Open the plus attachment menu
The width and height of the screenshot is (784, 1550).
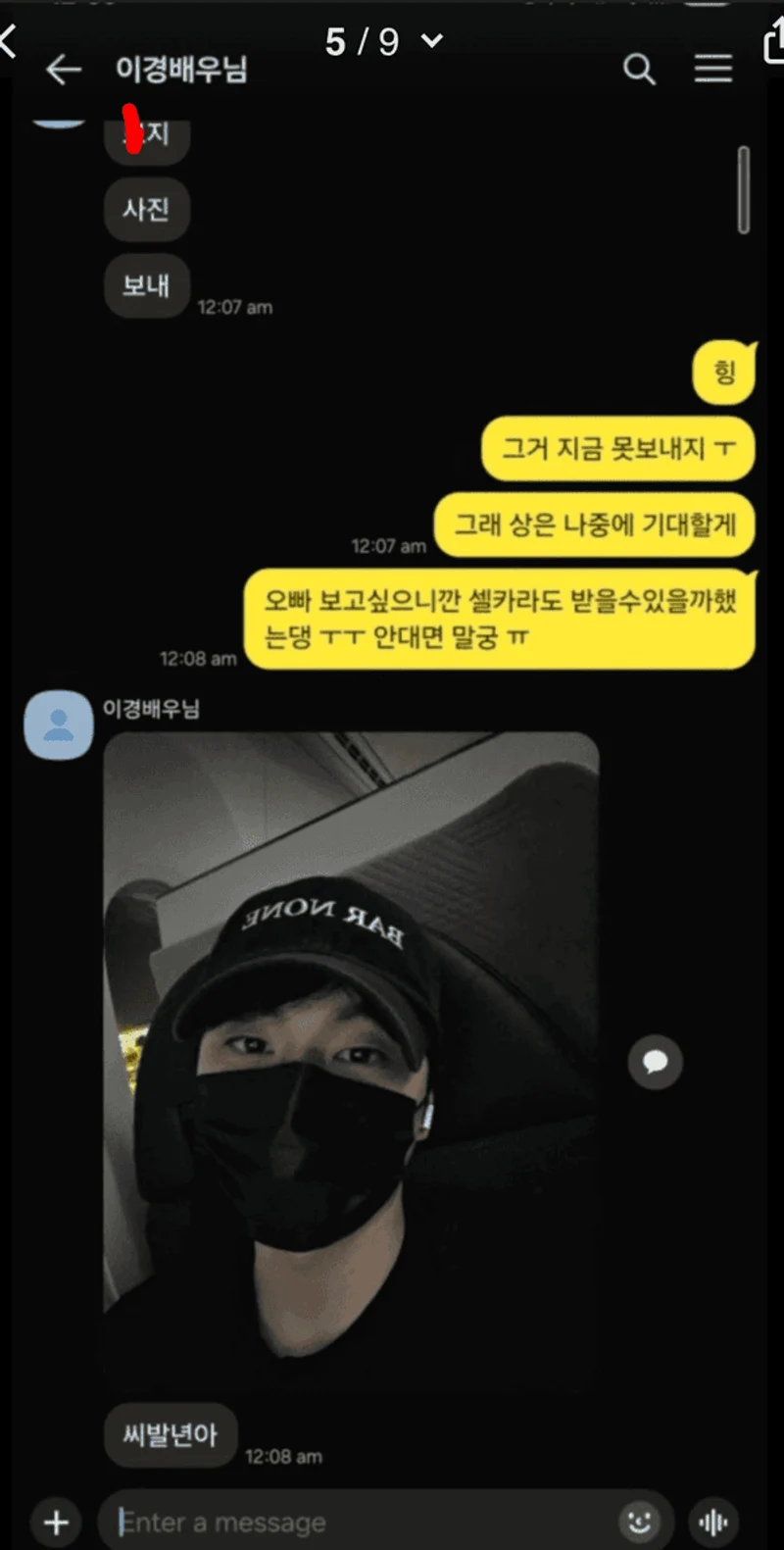click(x=56, y=1522)
